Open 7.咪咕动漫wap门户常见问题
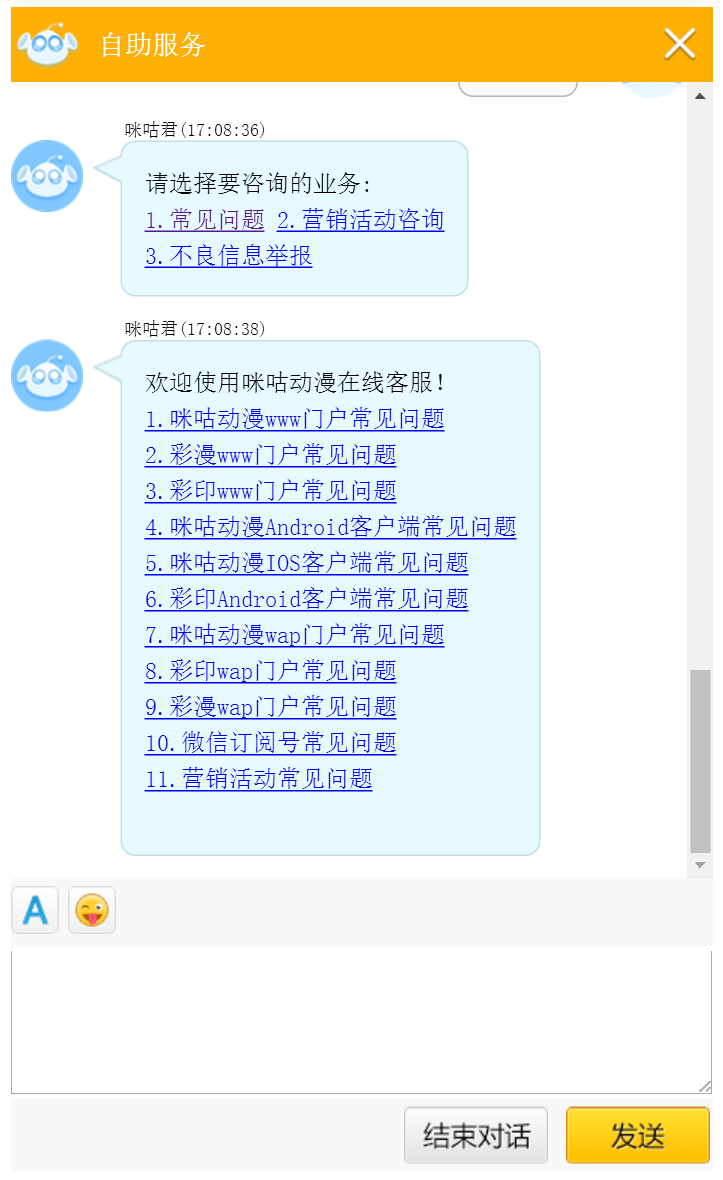 (x=294, y=635)
